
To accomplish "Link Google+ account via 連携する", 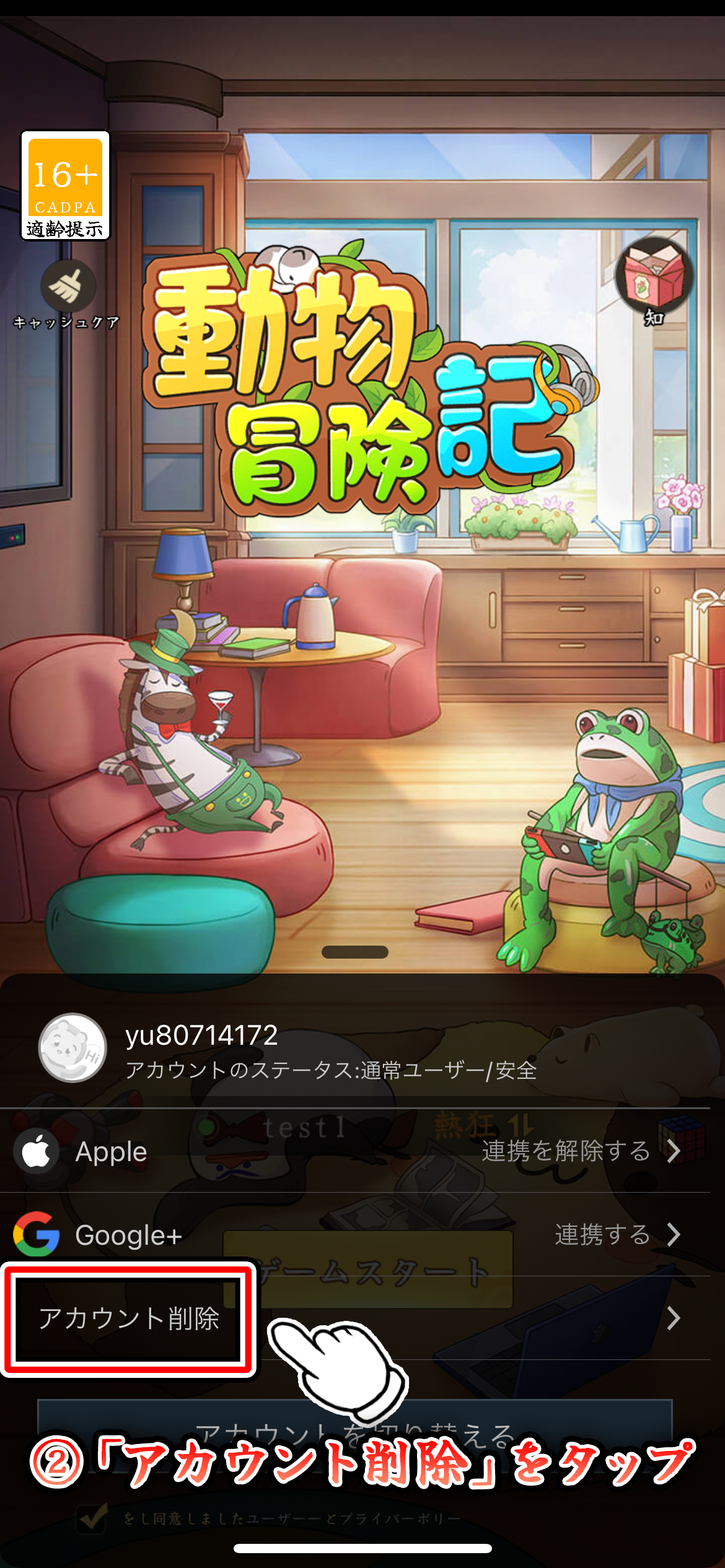I will [616, 1234].
